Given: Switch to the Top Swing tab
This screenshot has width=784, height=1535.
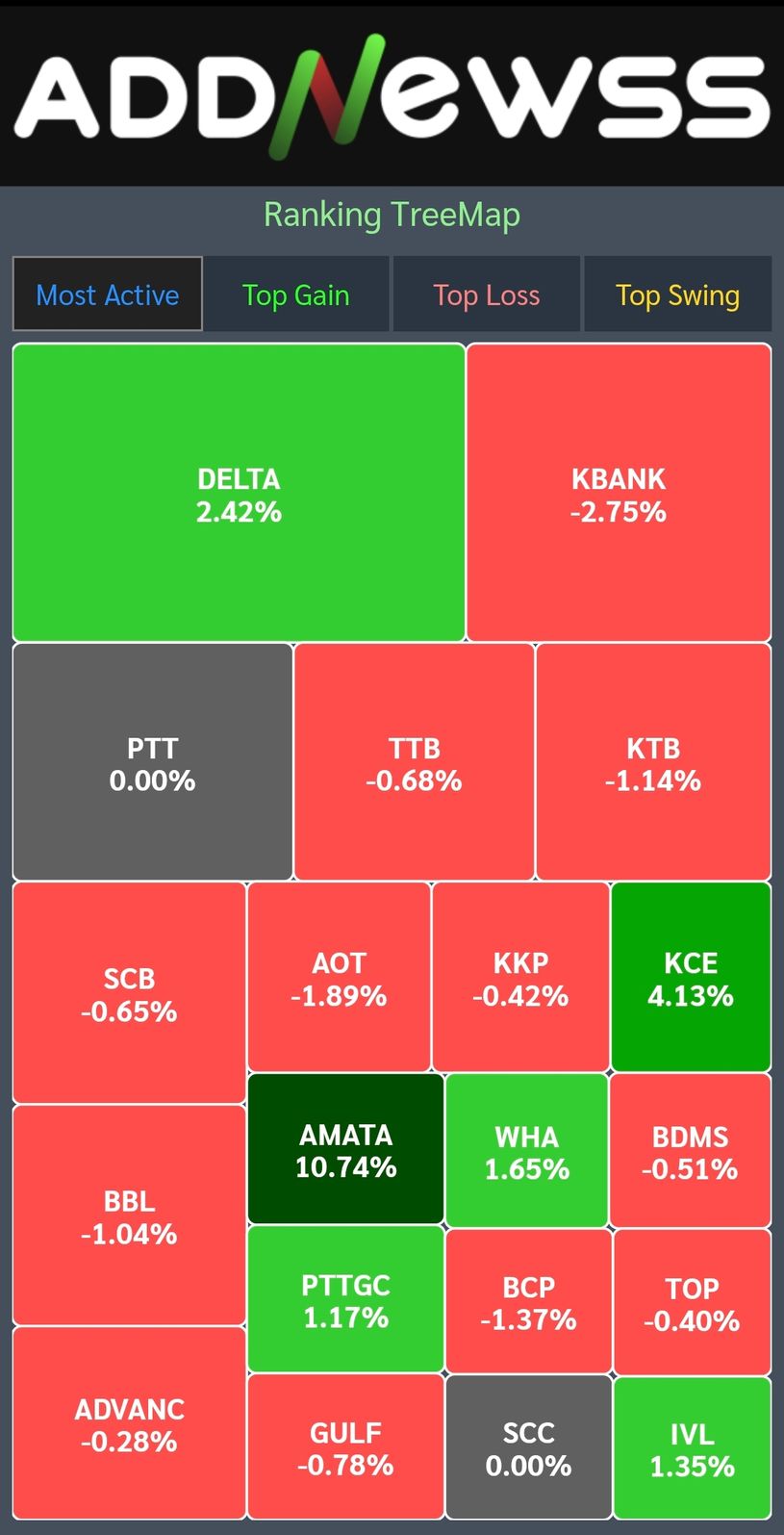Looking at the screenshot, I should tap(677, 294).
